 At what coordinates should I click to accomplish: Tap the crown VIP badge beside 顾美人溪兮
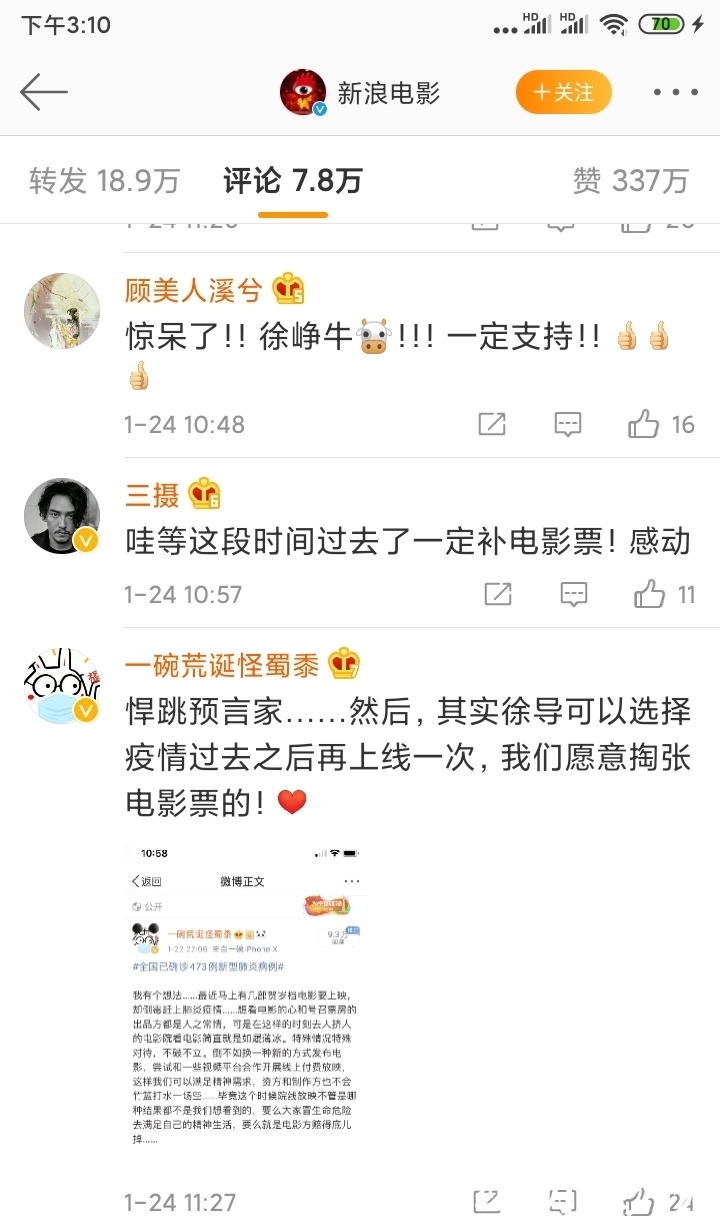289,291
